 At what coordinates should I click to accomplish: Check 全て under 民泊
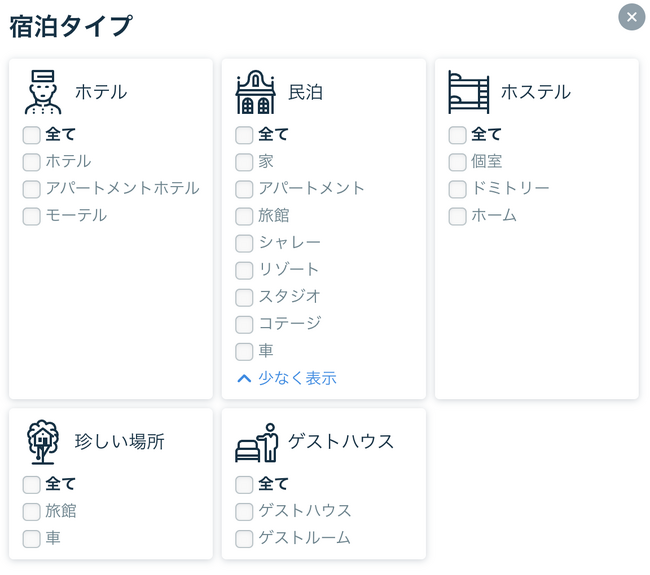245,135
